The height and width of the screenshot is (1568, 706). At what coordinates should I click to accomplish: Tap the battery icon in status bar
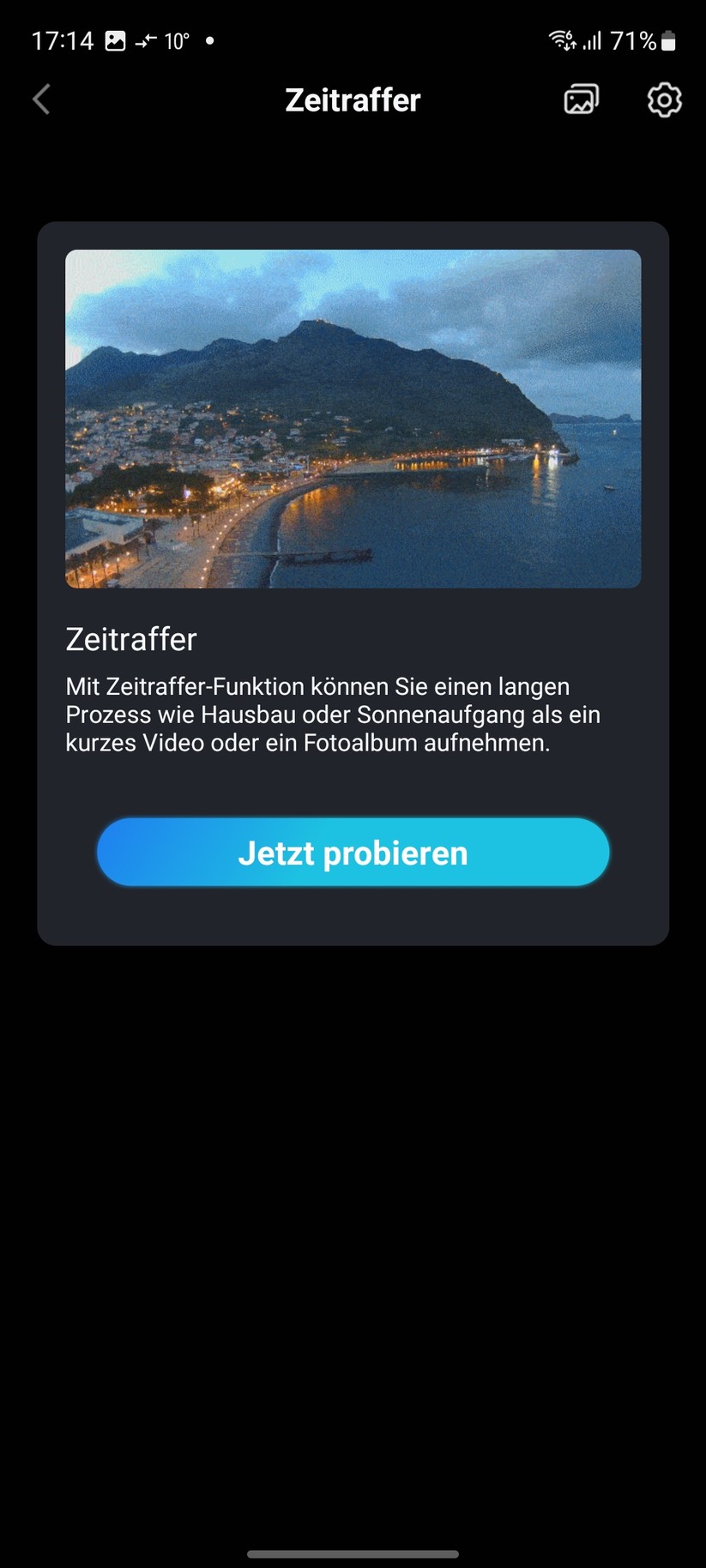click(670, 39)
